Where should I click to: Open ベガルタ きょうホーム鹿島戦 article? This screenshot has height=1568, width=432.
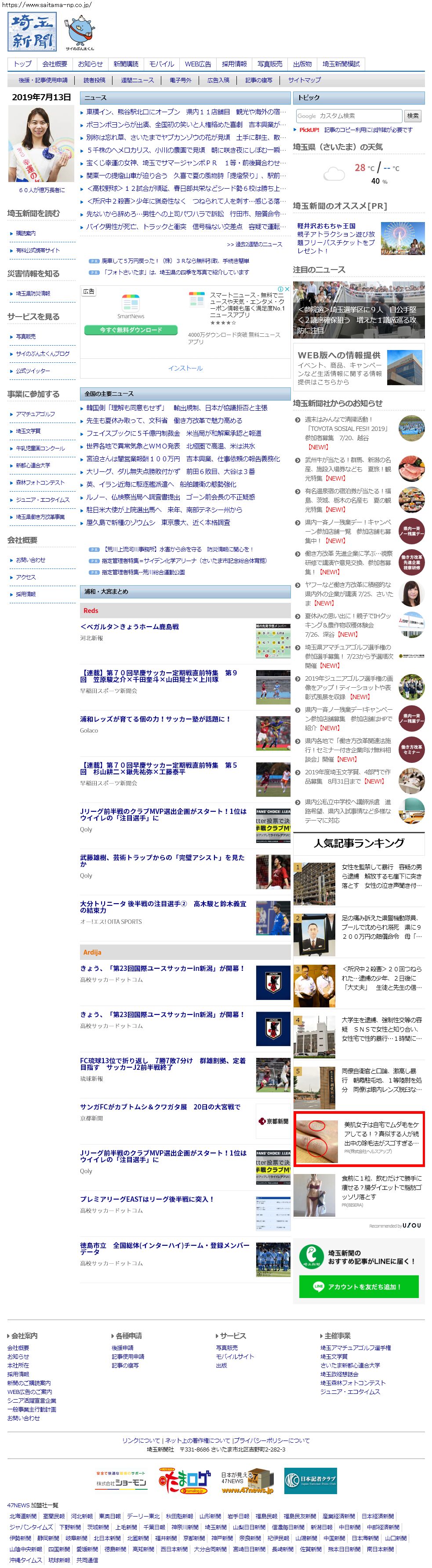[x=130, y=626]
